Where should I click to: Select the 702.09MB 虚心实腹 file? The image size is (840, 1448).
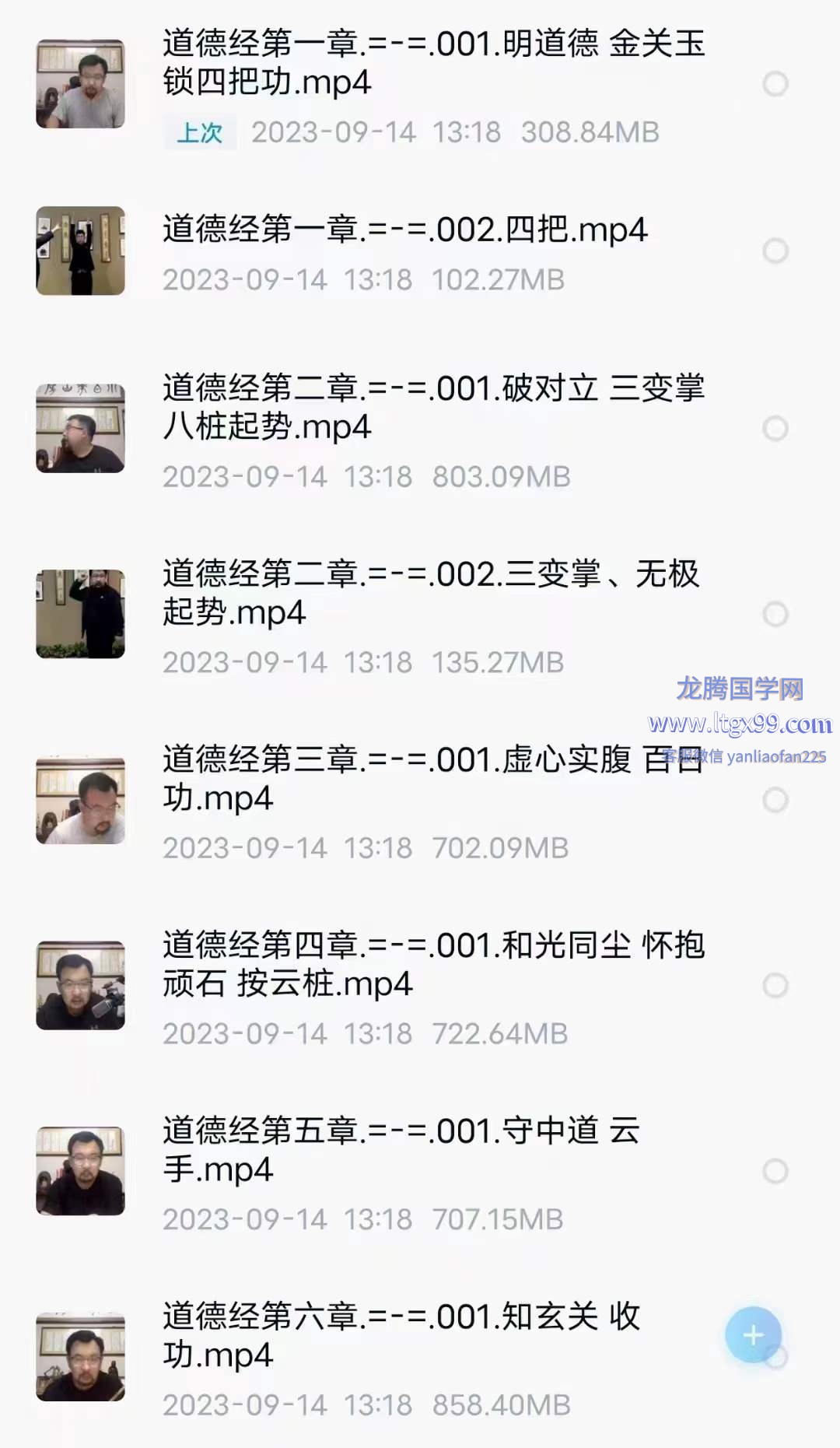[x=775, y=800]
